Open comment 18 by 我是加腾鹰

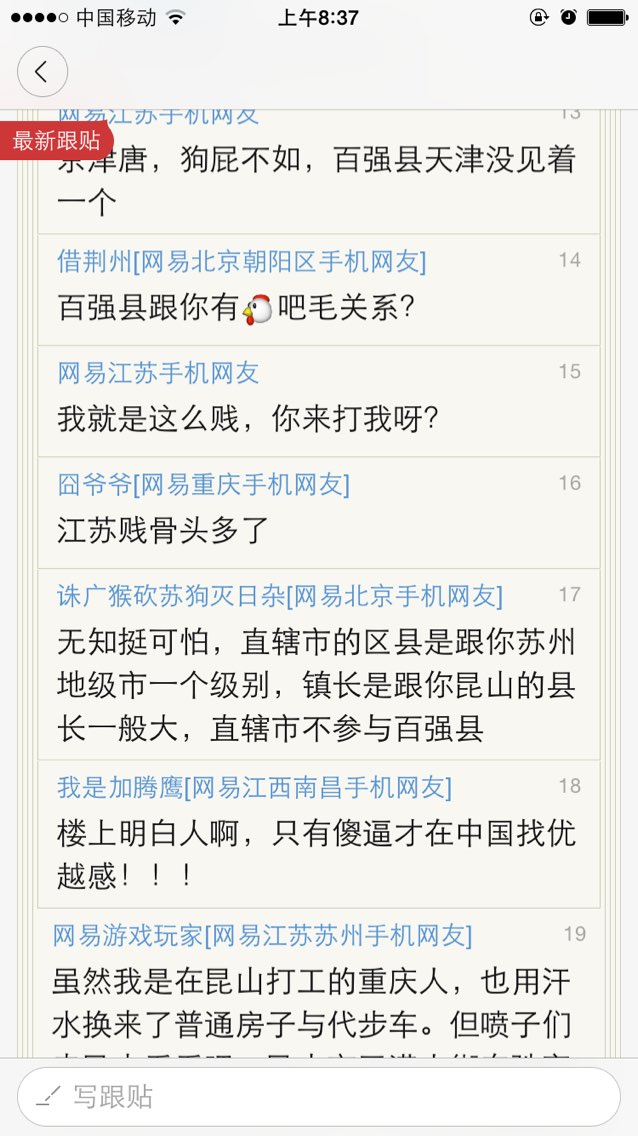point(319,833)
